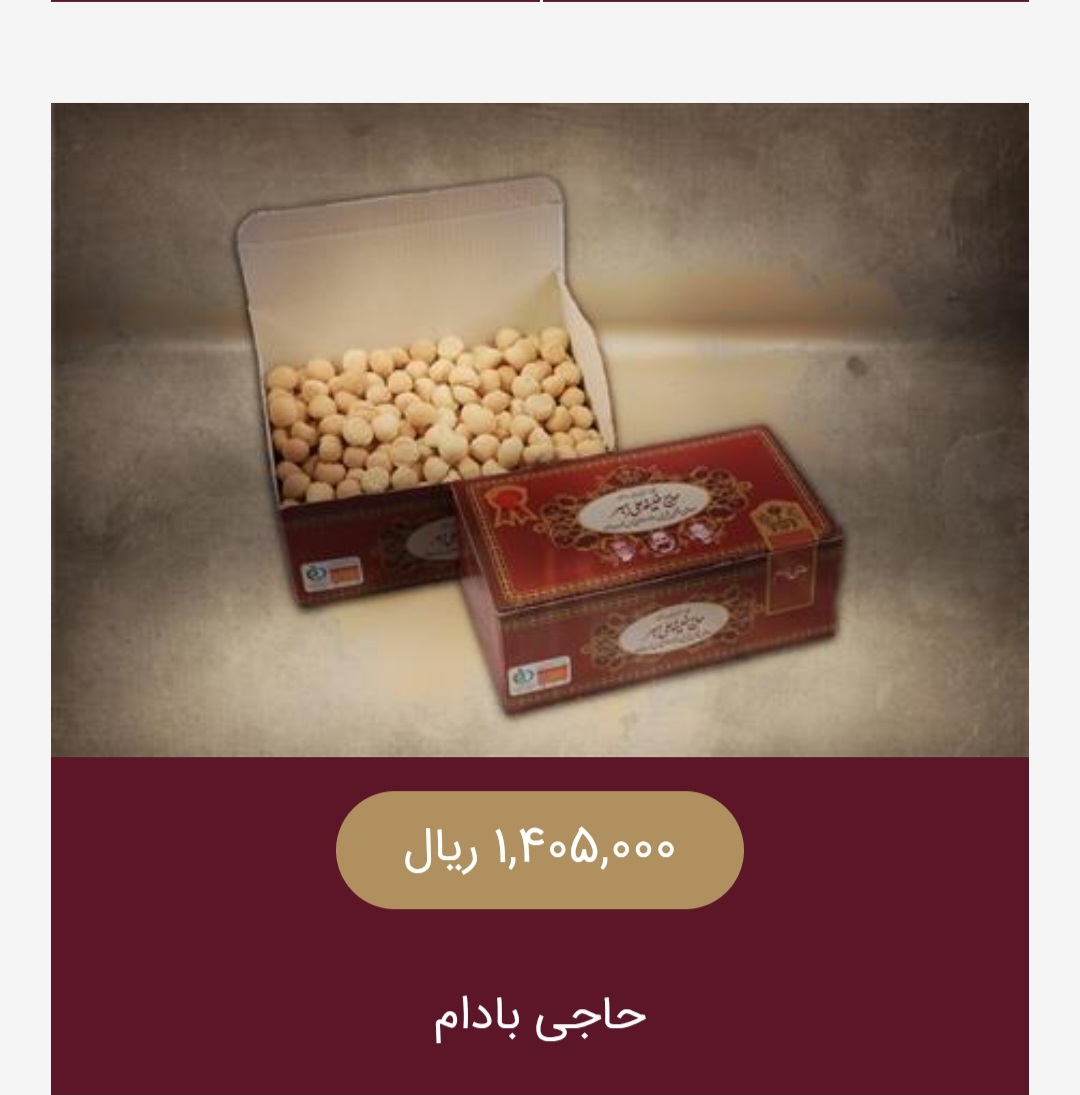Image resolution: width=1080 pixels, height=1095 pixels.
Task: Tap the ۱,۴۰۵,۰۰۰ ریال price button
Action: pyautogui.click(x=540, y=850)
